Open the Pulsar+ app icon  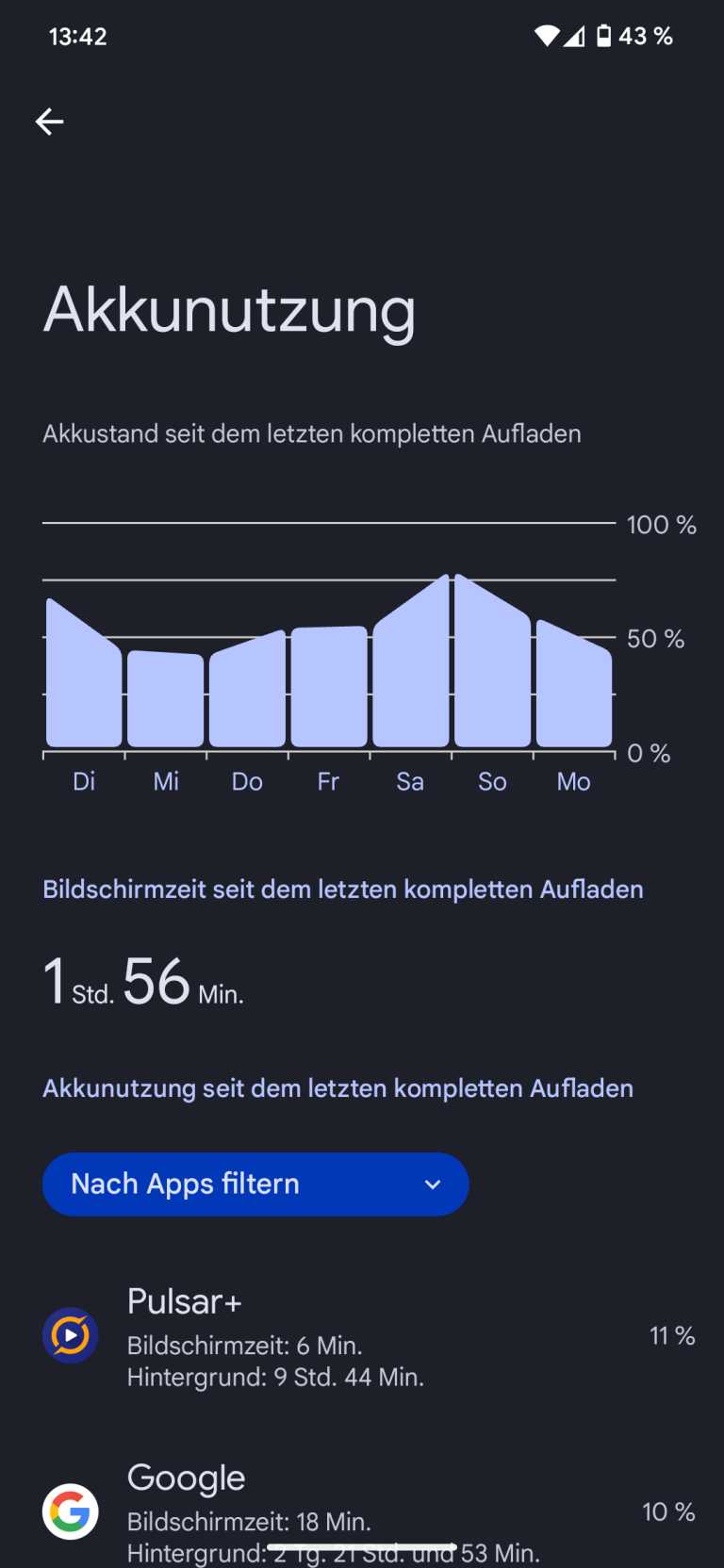click(x=71, y=1334)
